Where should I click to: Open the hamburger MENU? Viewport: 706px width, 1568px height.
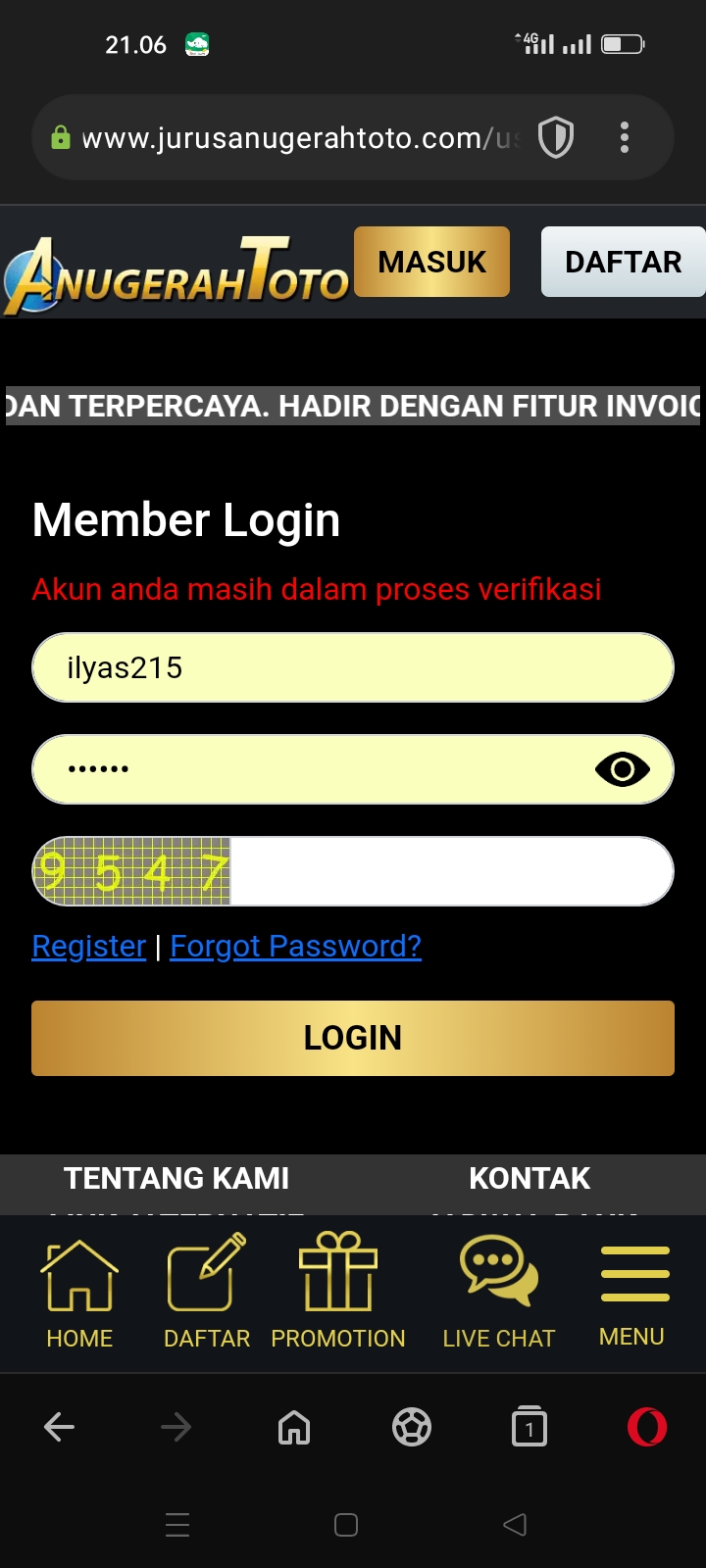pos(633,1296)
